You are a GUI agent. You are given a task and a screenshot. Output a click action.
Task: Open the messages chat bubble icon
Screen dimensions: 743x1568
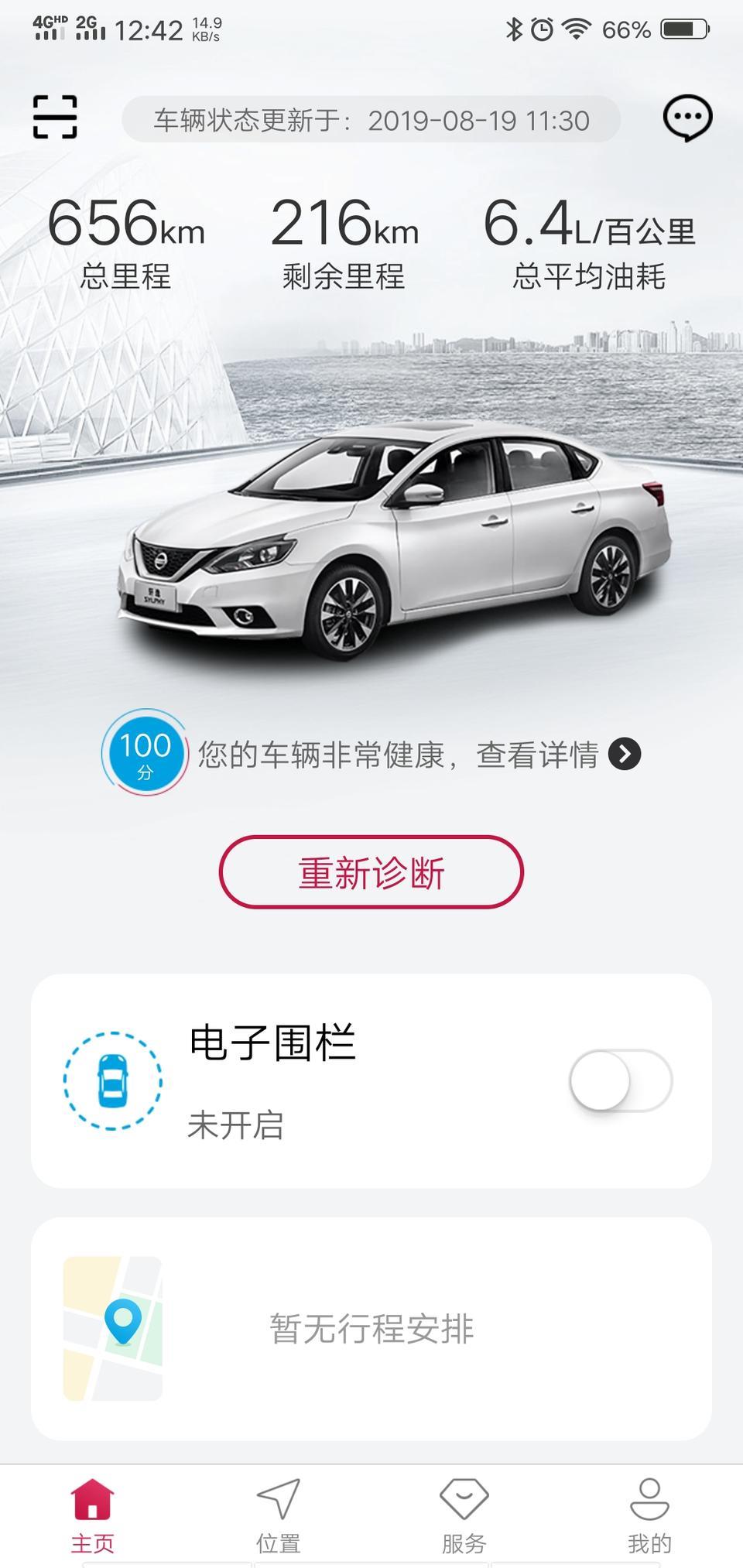click(x=687, y=118)
